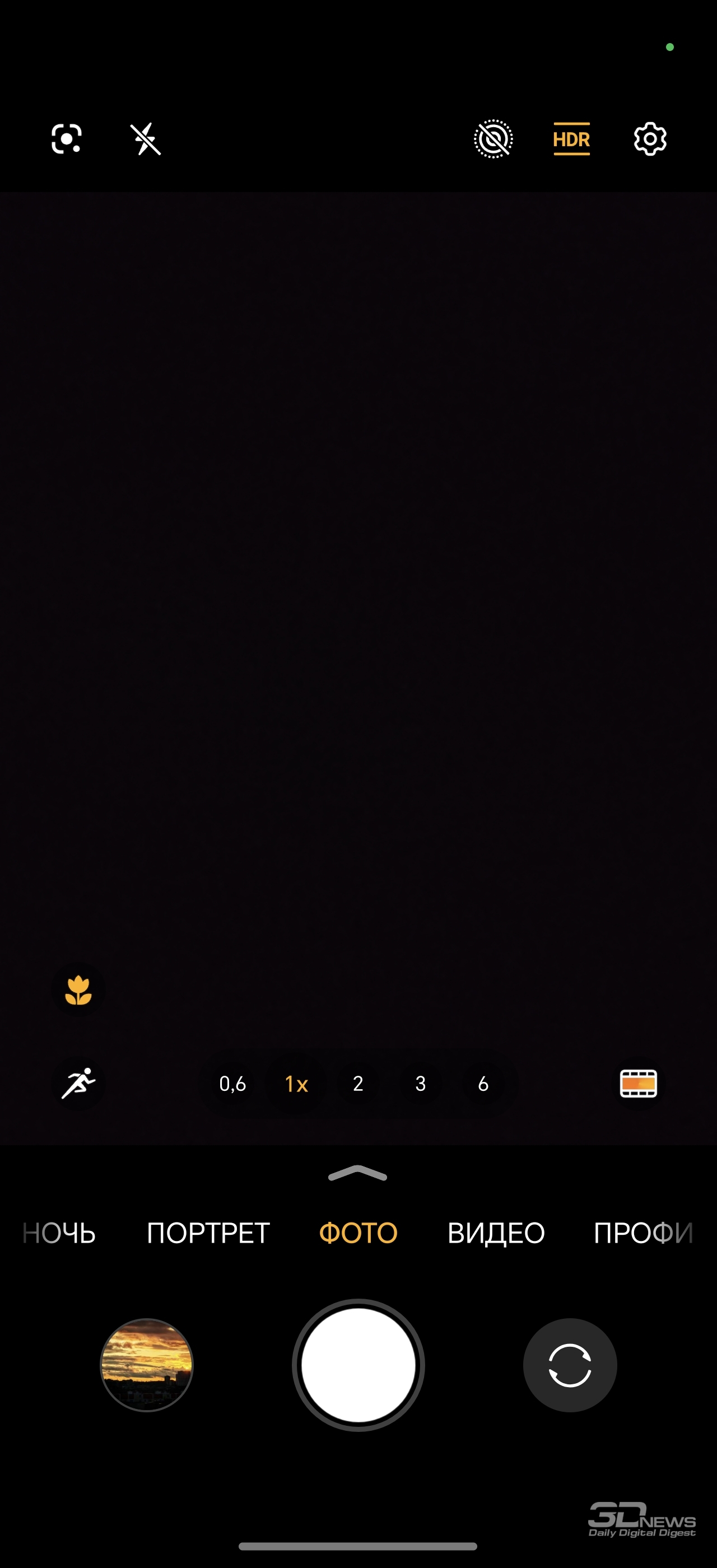The width and height of the screenshot is (717, 1568).
Task: Select the 1x zoom level
Action: [296, 1084]
